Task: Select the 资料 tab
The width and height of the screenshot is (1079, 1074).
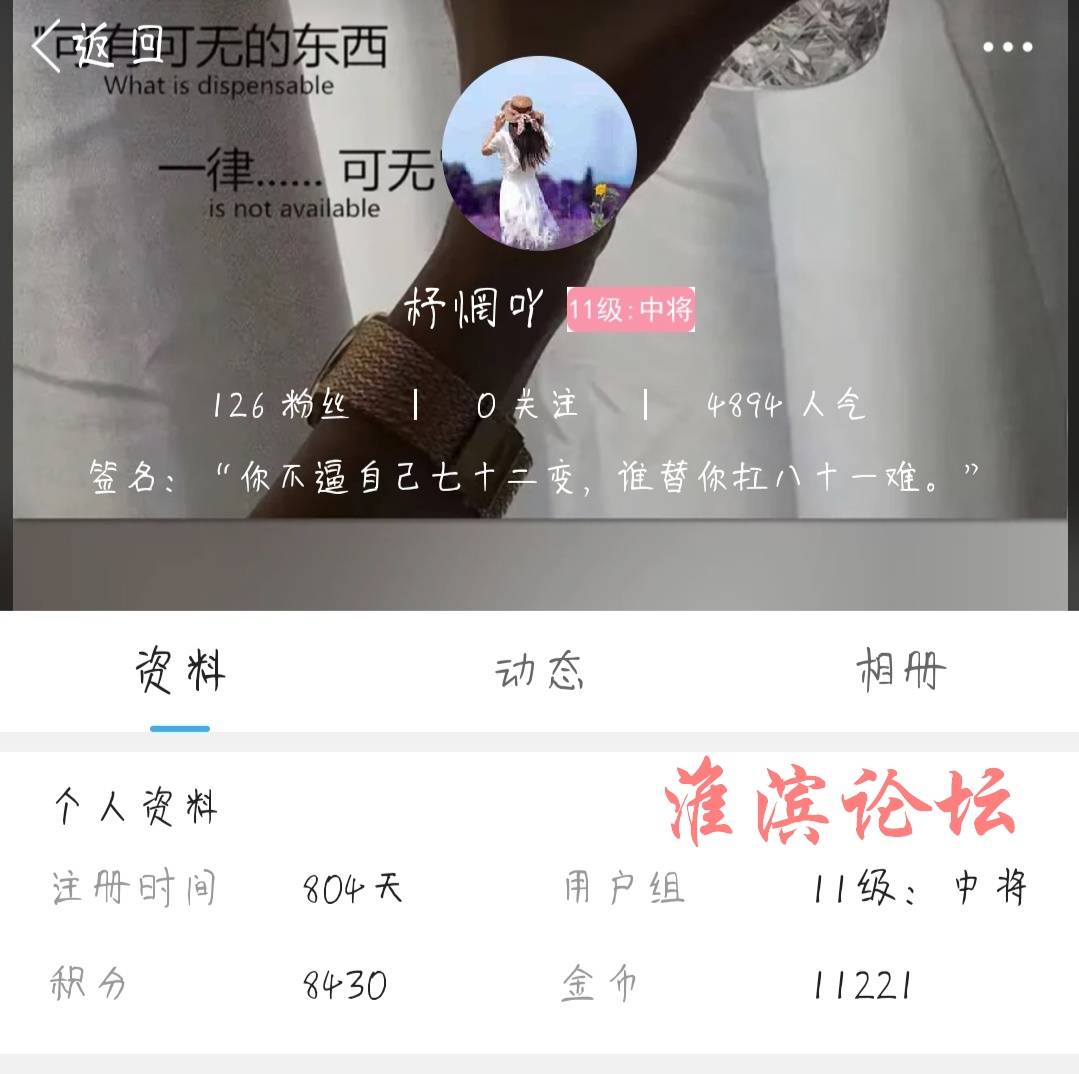Action: click(x=180, y=671)
